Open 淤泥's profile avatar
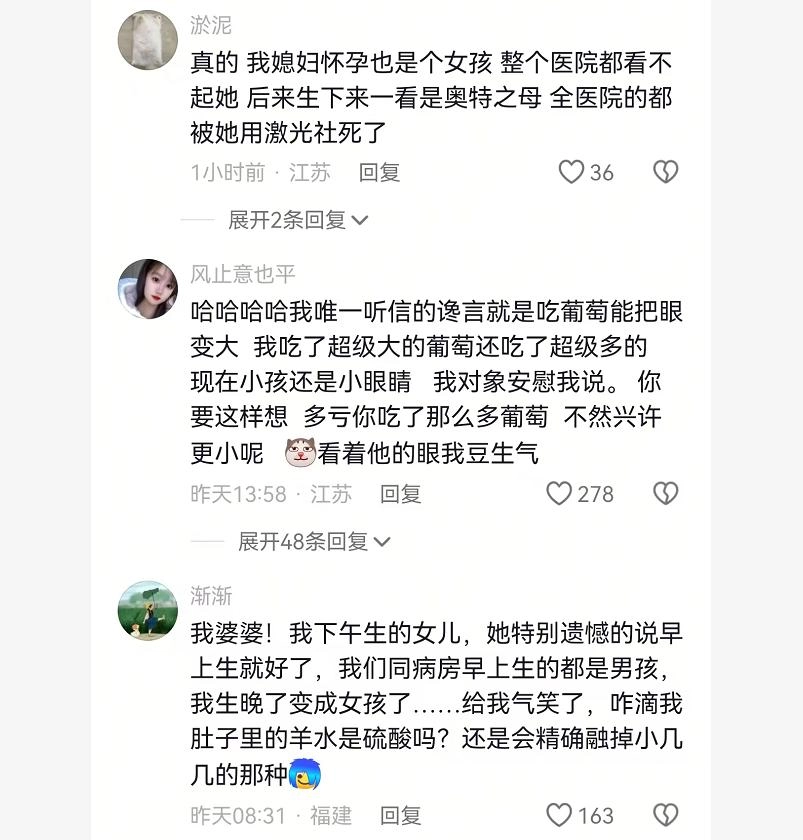The height and width of the screenshot is (840, 803). [148, 41]
